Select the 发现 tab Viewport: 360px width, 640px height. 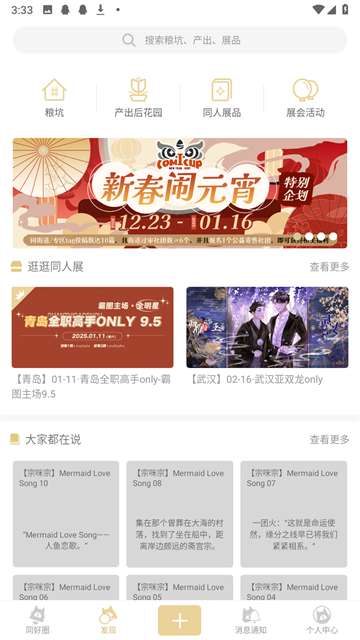[x=108, y=620]
